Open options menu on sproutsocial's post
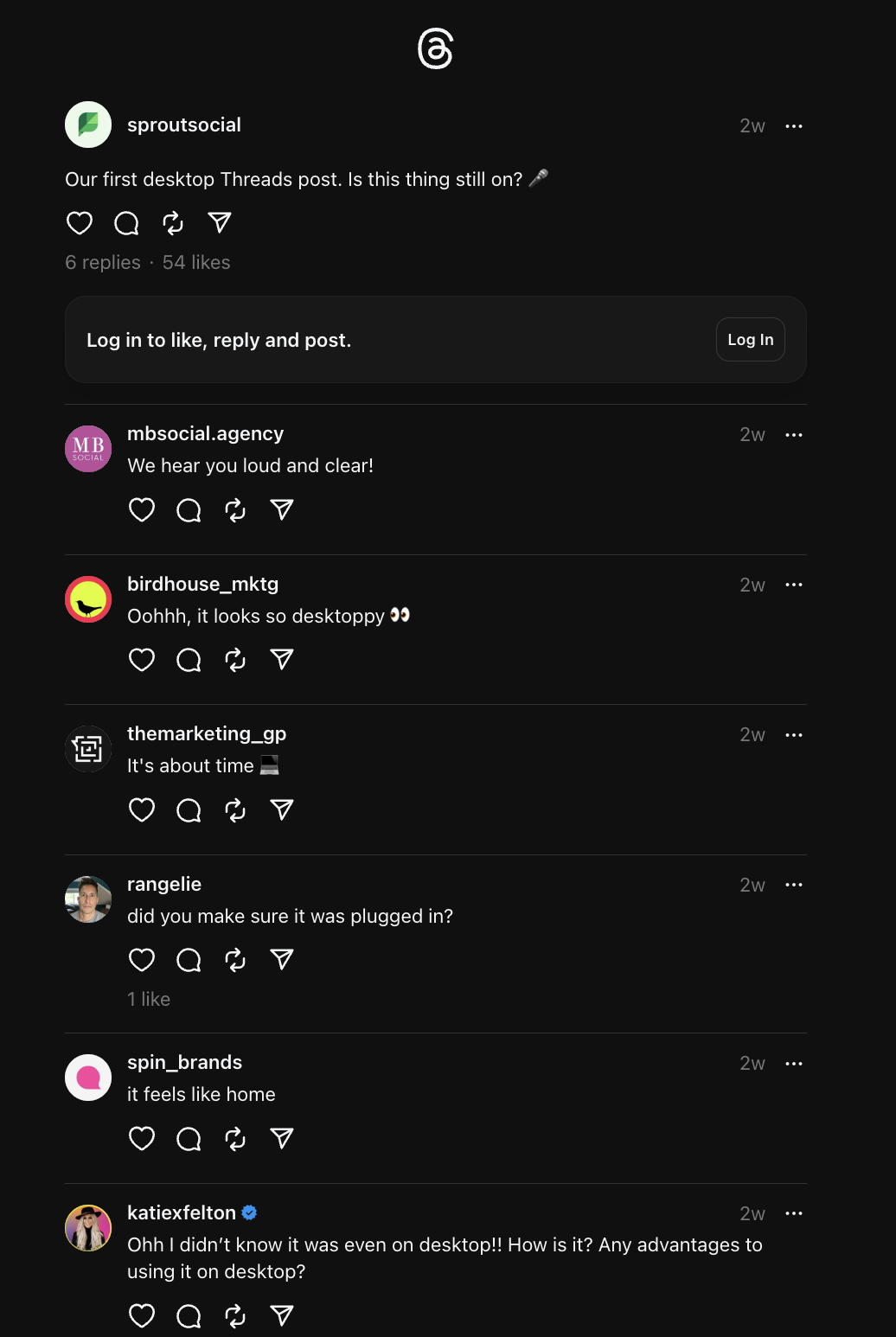Screen dimensions: 896x1337 [793, 126]
